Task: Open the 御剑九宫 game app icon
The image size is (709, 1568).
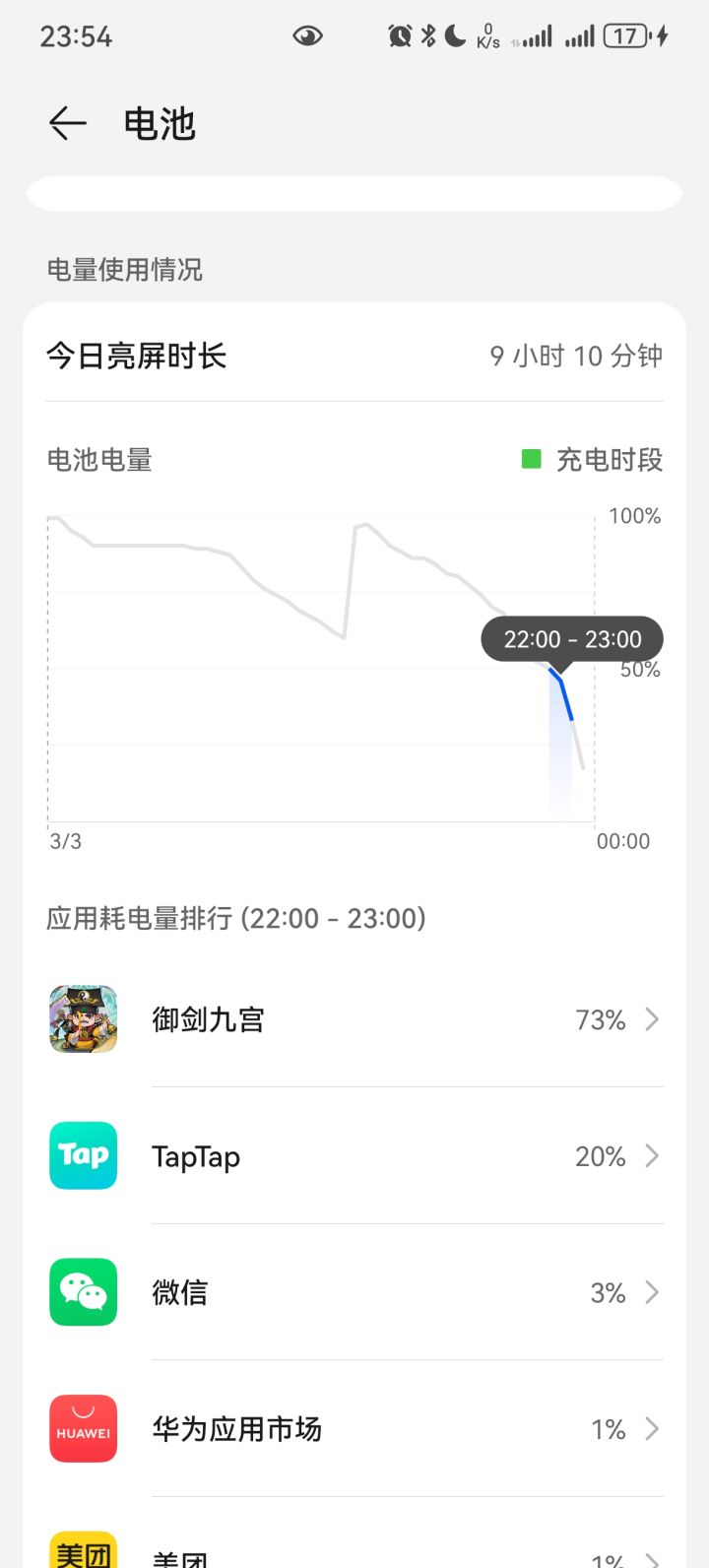Action: coord(83,1019)
